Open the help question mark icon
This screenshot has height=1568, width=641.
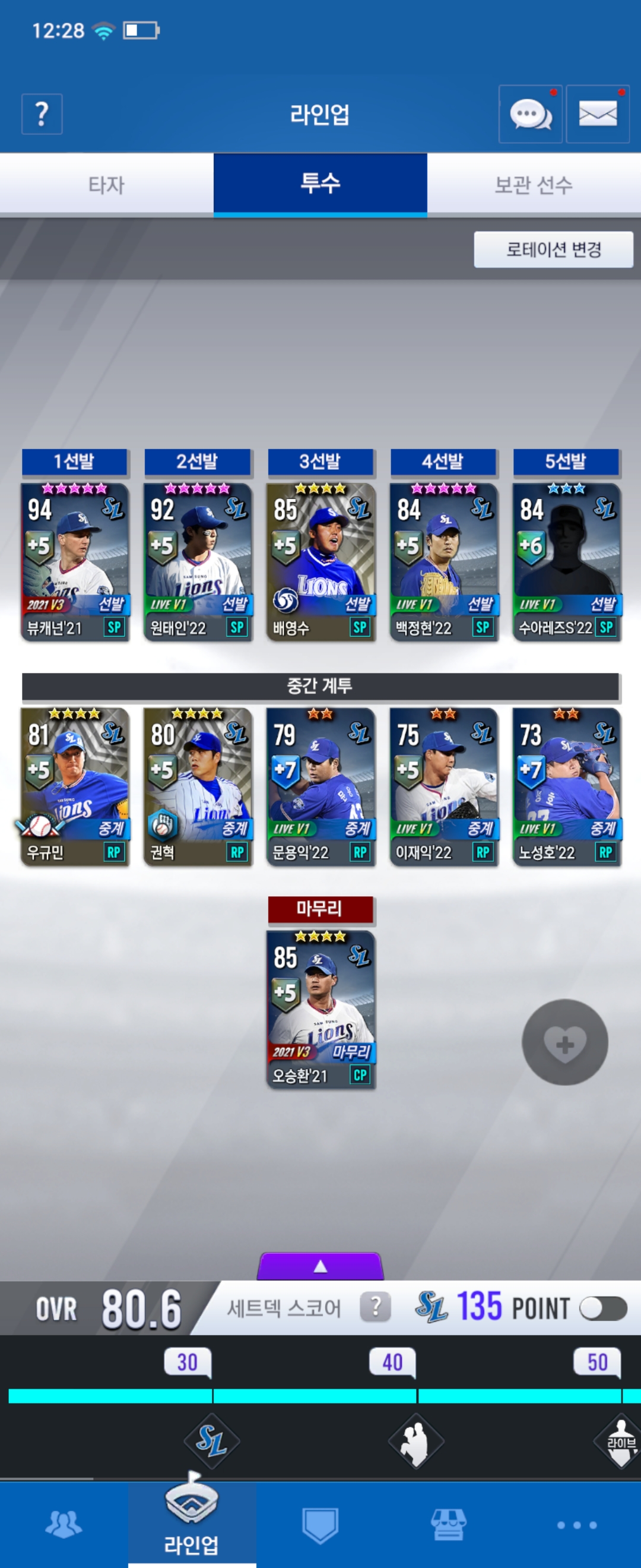pos(42,114)
